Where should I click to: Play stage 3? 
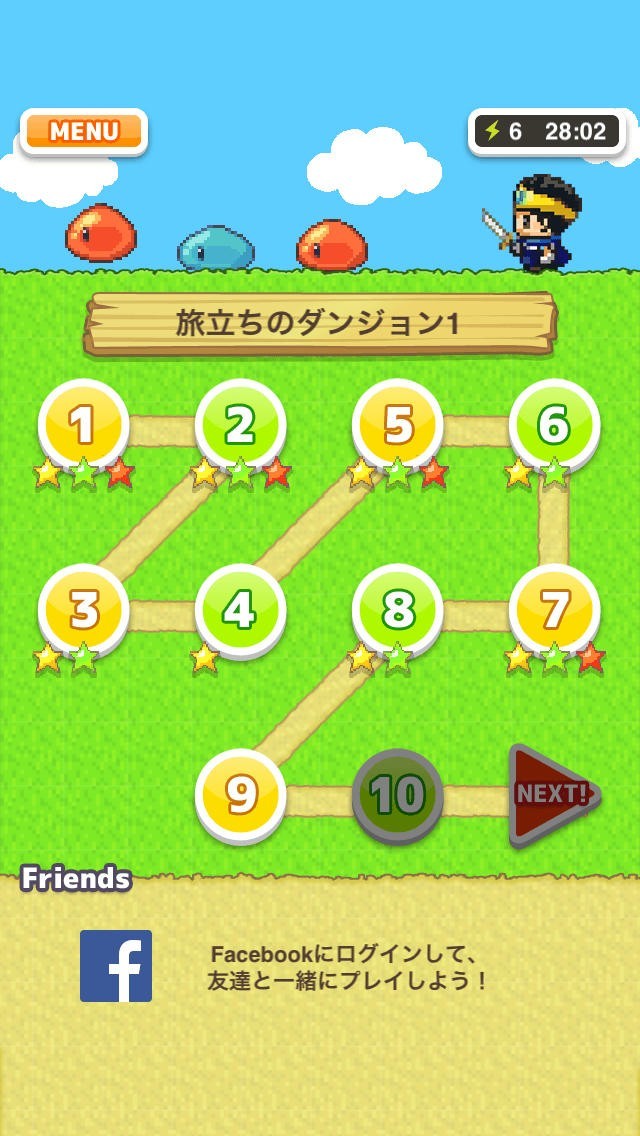(83, 609)
